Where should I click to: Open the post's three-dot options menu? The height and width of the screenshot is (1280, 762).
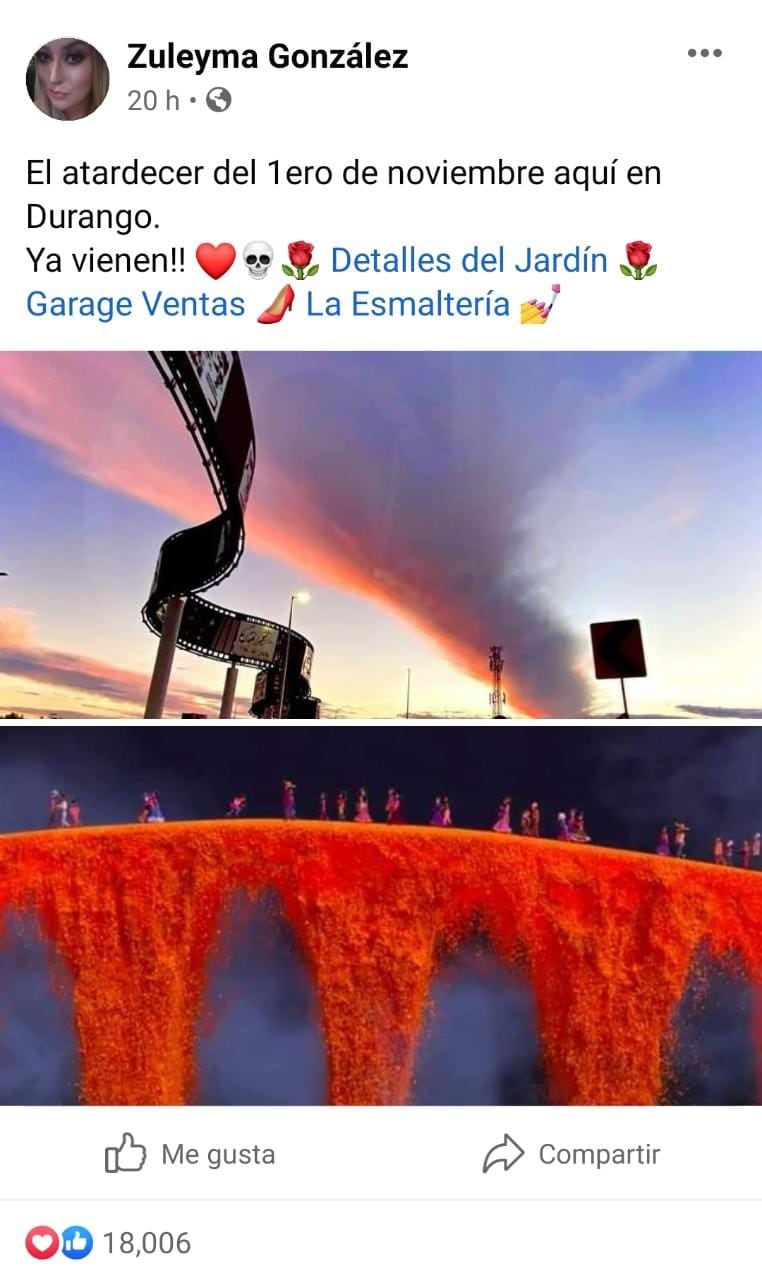tap(704, 54)
